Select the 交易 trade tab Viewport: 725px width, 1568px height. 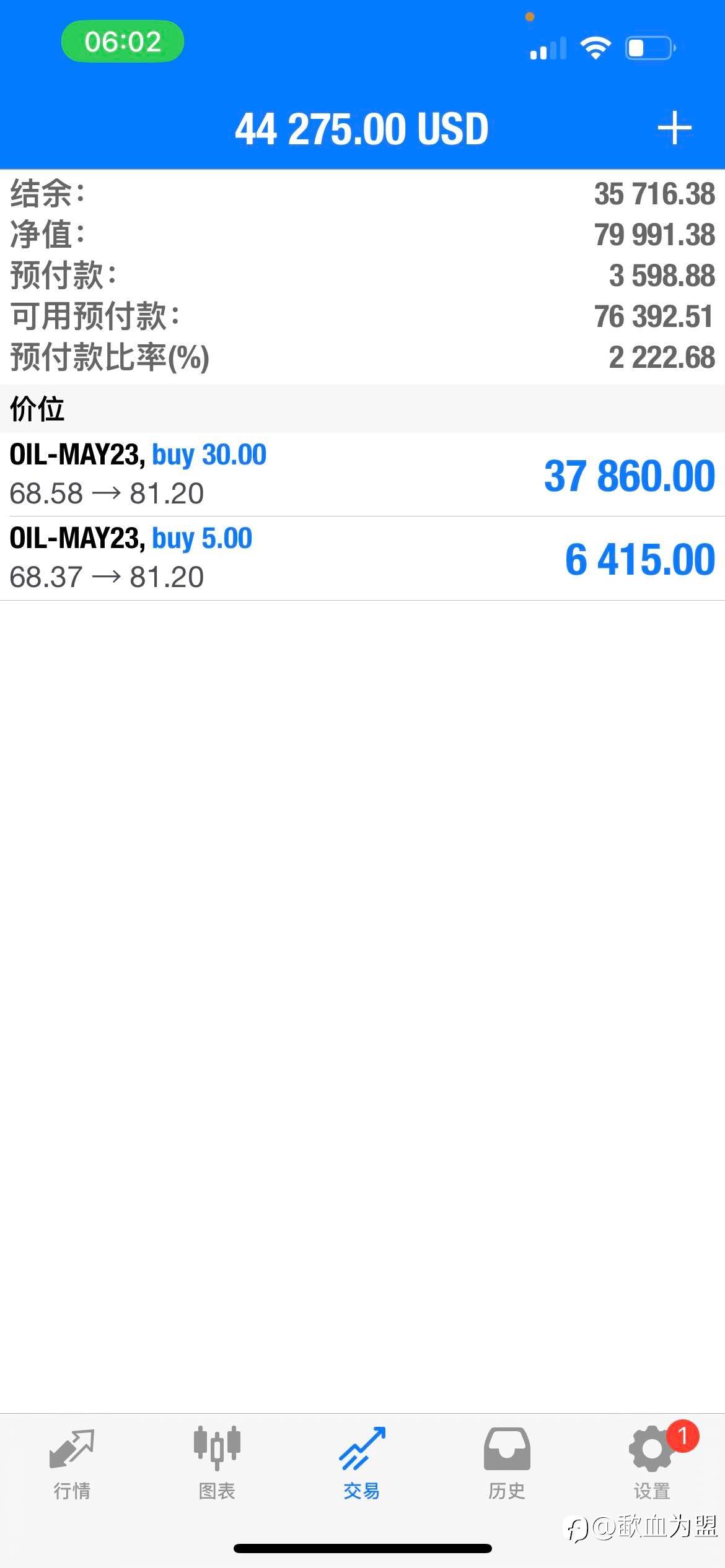pos(362,1464)
